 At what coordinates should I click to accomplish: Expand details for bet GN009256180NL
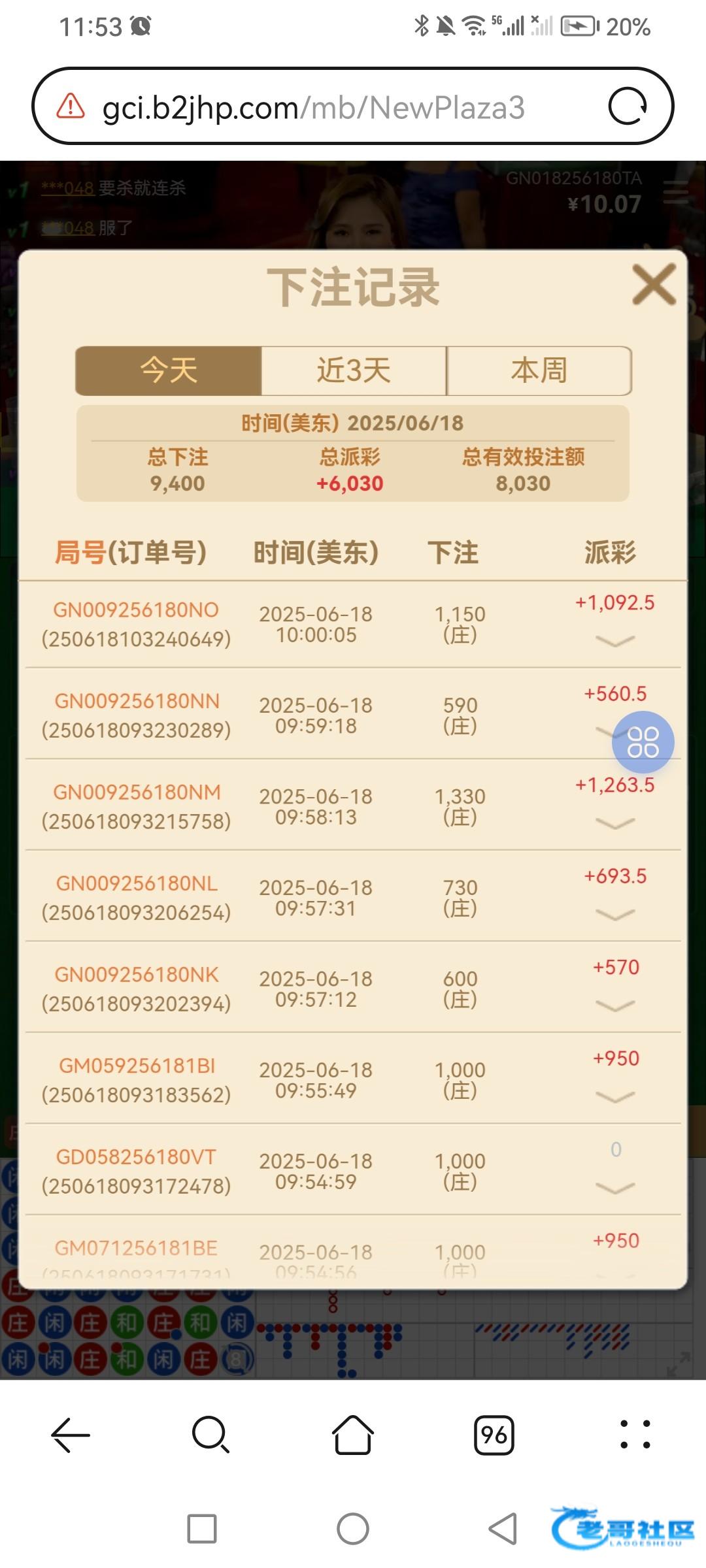(615, 914)
